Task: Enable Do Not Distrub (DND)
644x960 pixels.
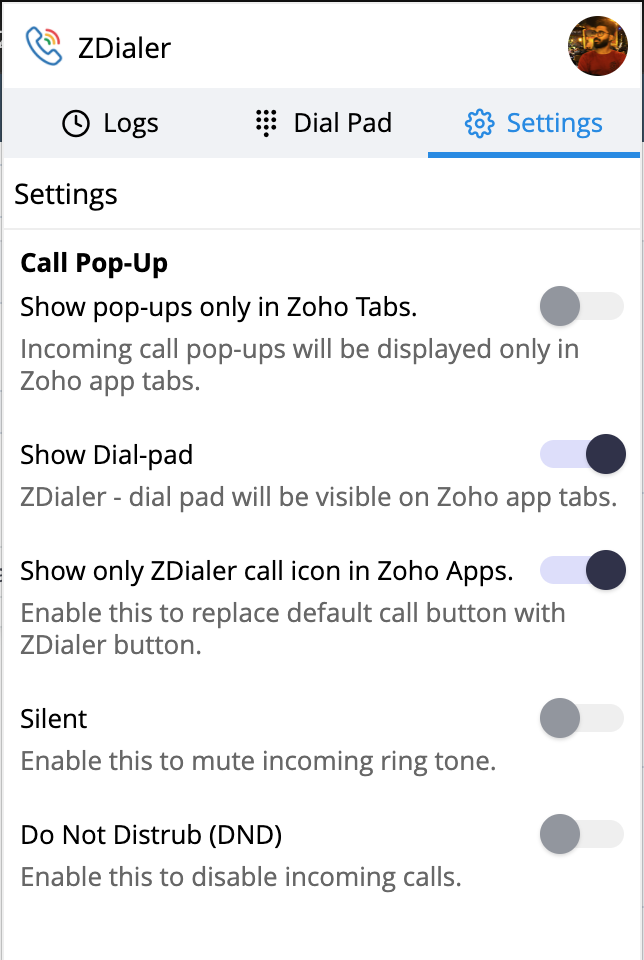Action: pos(581,834)
